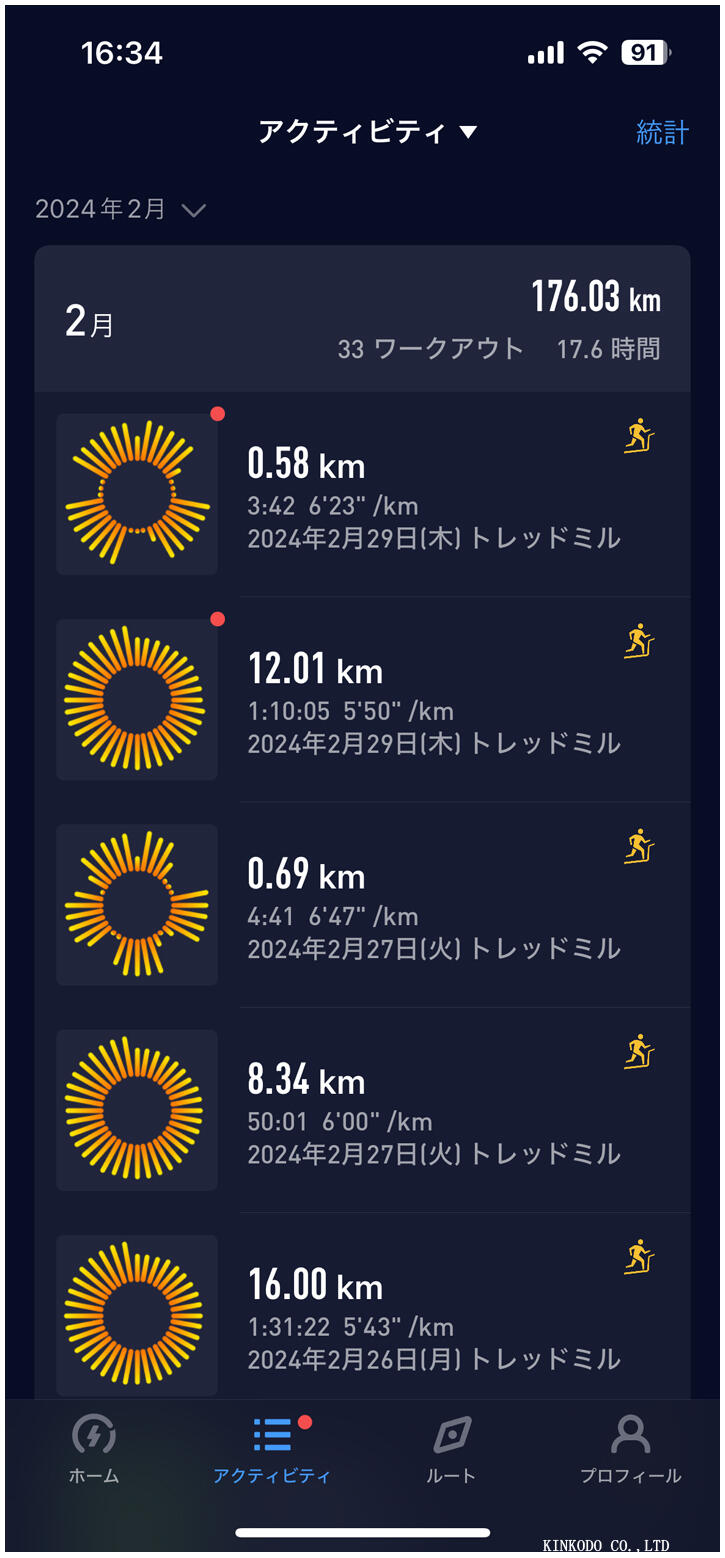
Task: Switch to the ホーム tab
Action: (x=94, y=1449)
